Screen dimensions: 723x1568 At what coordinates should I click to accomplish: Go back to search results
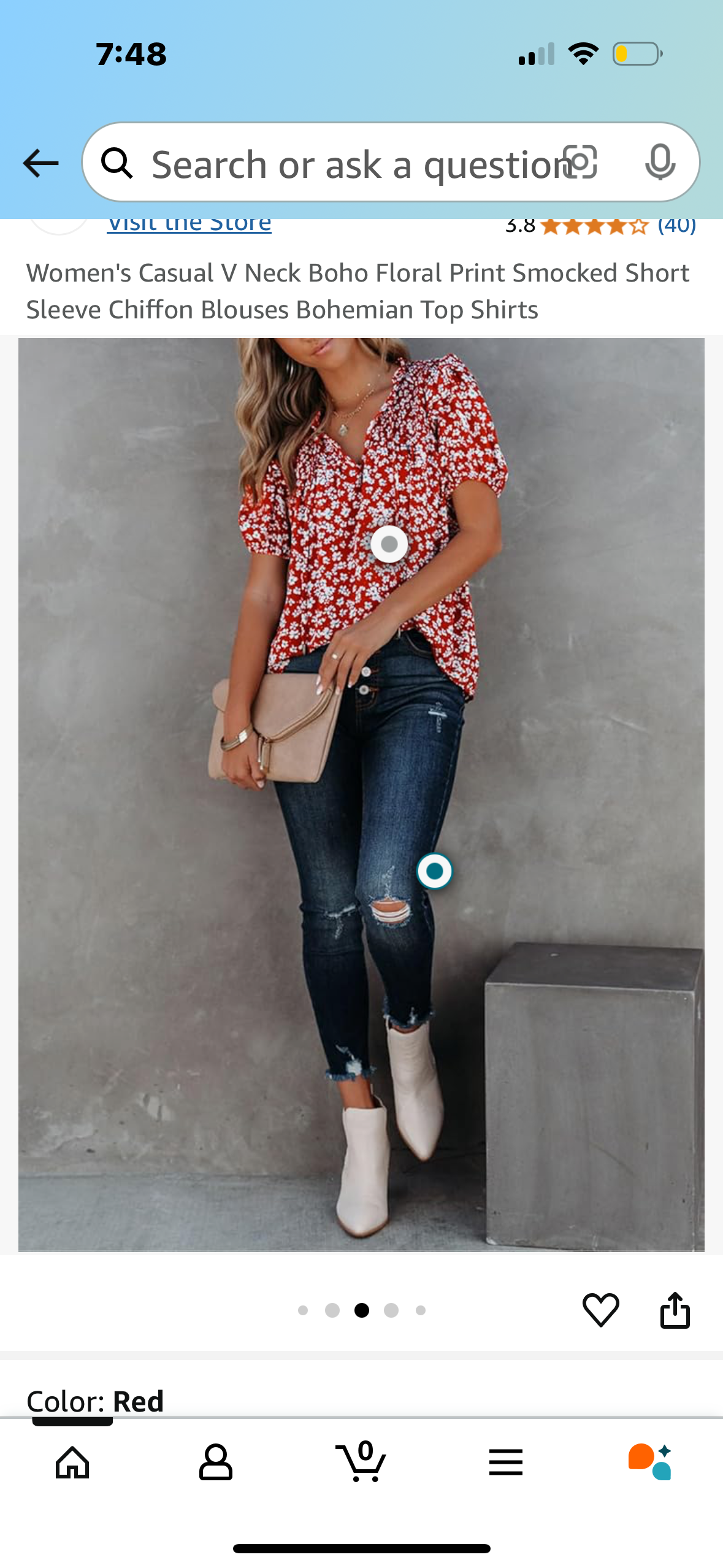39,162
